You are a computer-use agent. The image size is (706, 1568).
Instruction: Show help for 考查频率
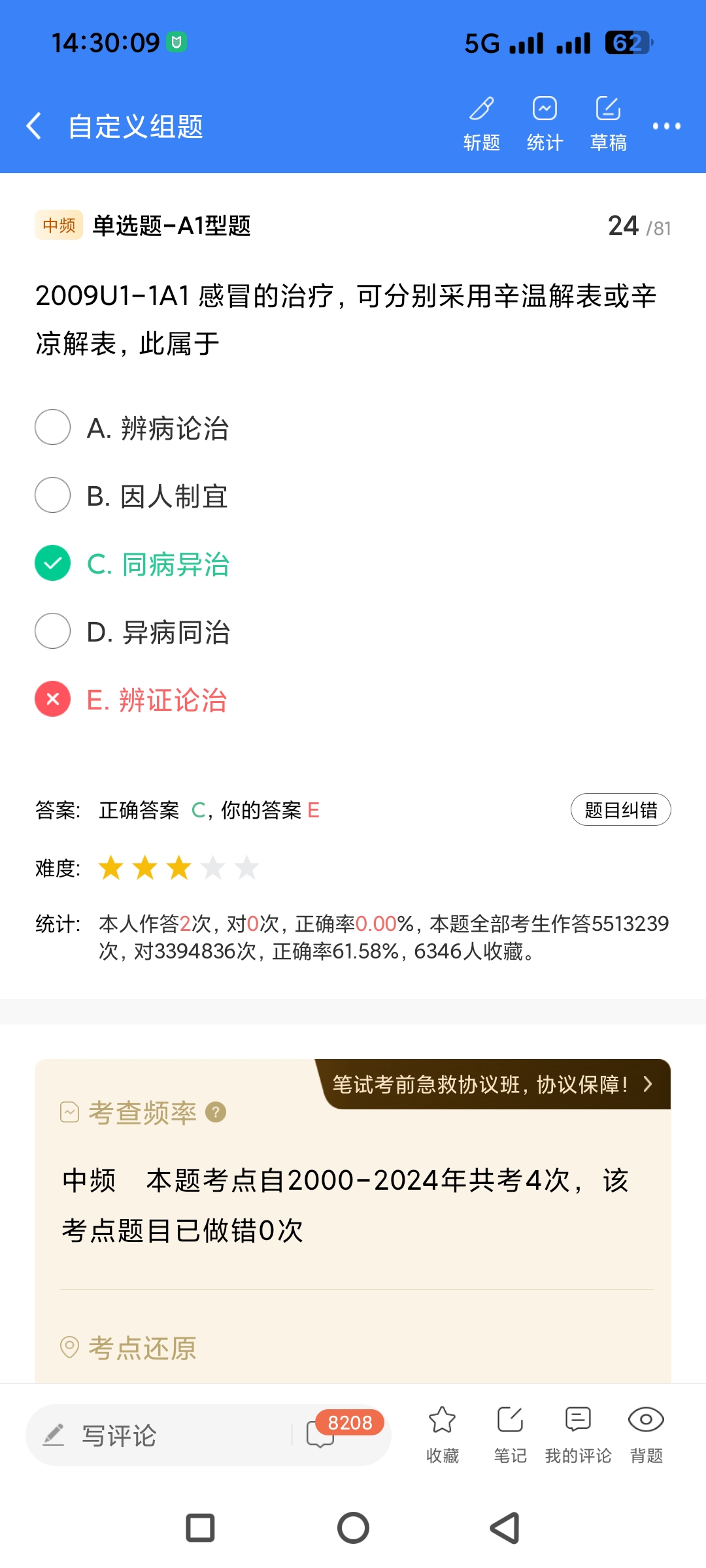(x=216, y=1112)
